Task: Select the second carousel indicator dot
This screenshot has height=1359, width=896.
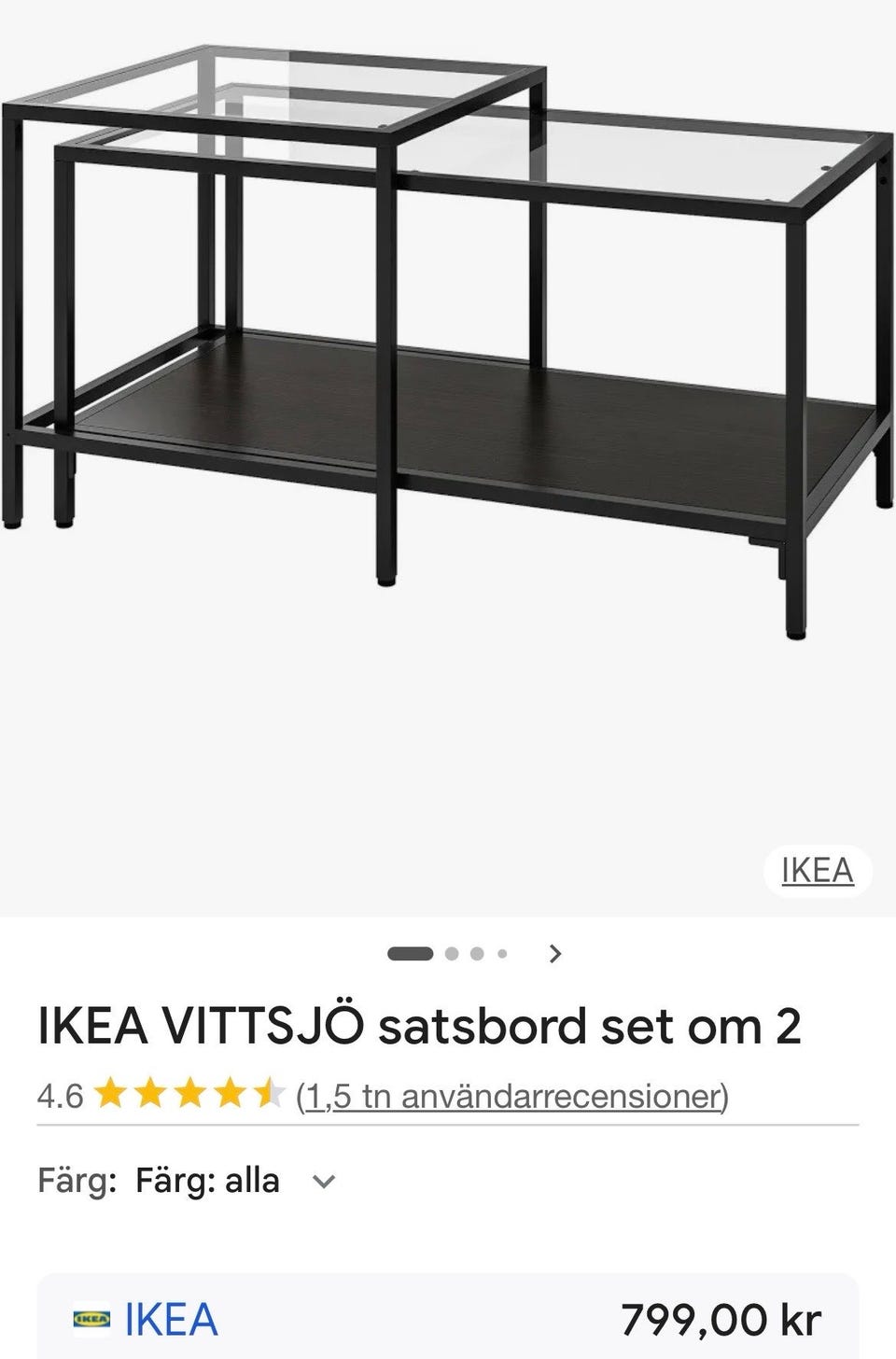Action: point(450,954)
